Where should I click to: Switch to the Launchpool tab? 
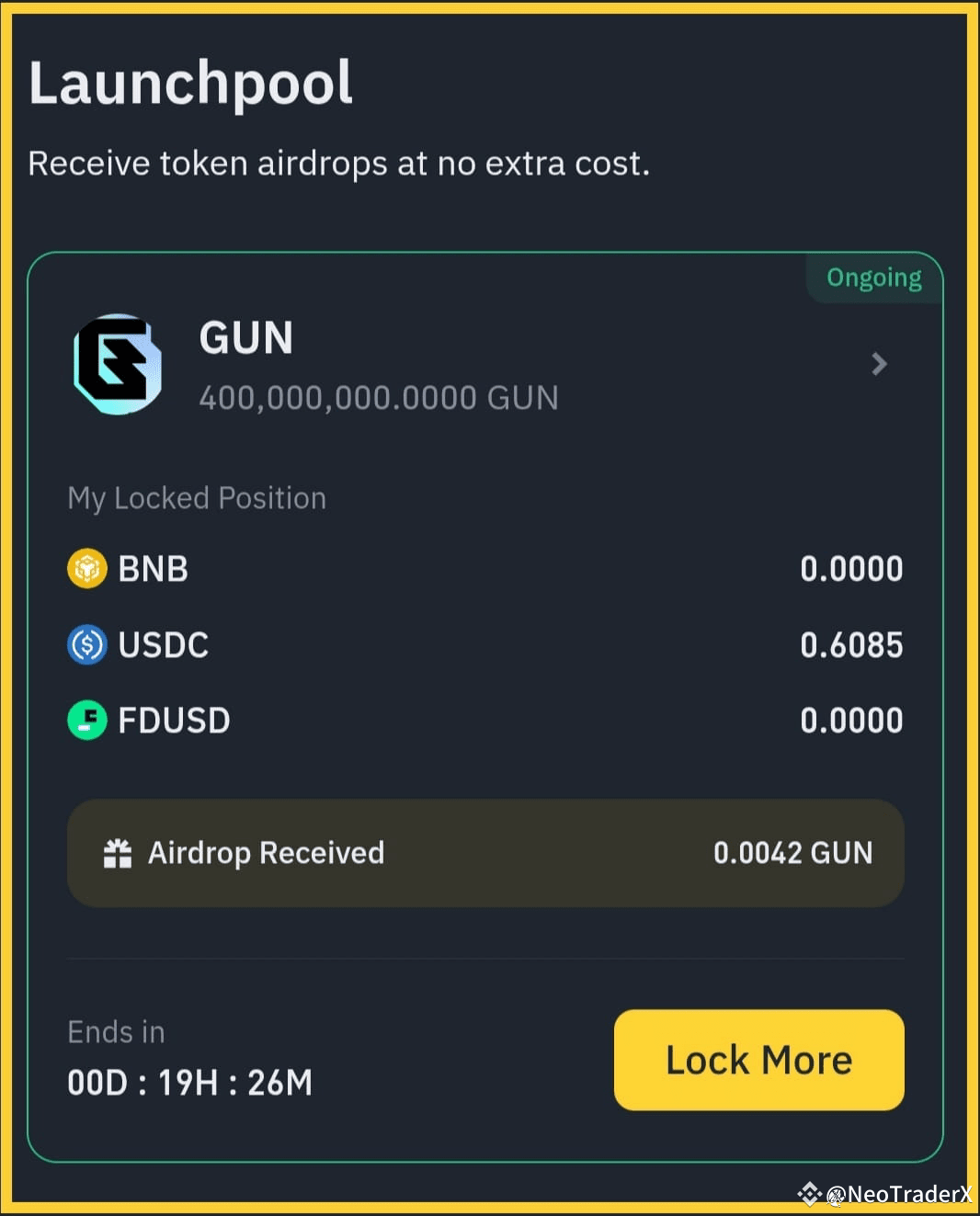(190, 82)
